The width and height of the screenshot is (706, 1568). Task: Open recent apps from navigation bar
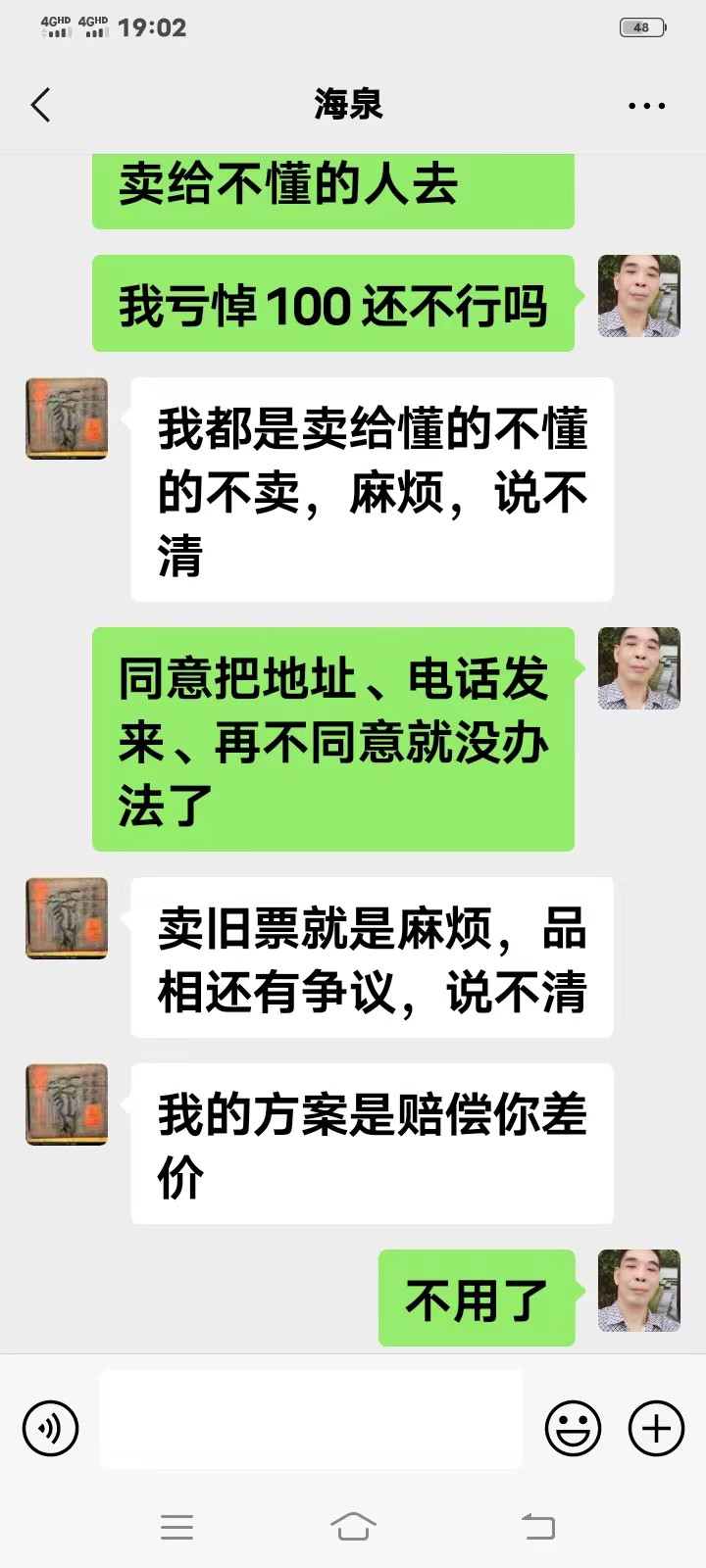[x=176, y=1526]
